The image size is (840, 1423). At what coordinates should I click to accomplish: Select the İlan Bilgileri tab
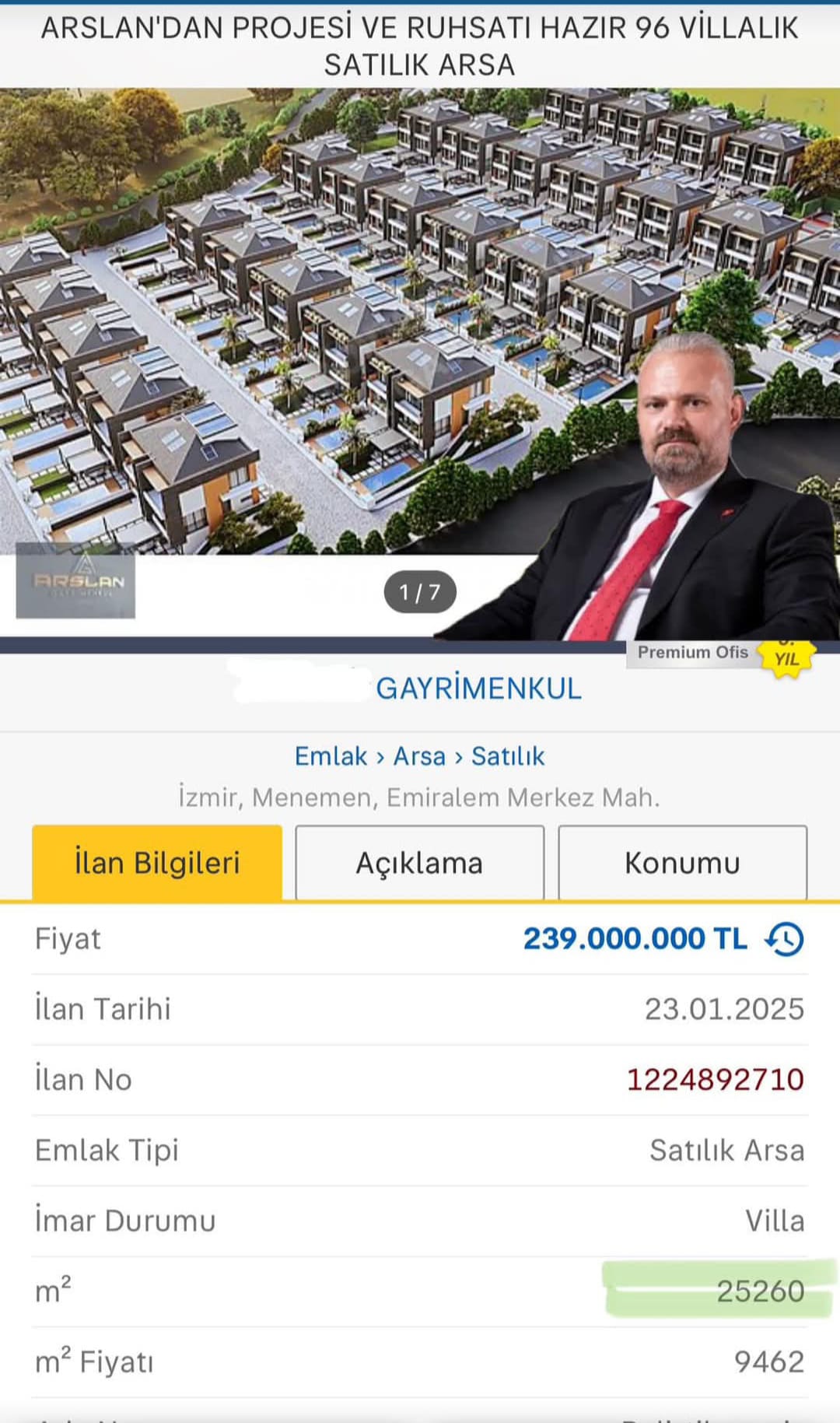(156, 862)
